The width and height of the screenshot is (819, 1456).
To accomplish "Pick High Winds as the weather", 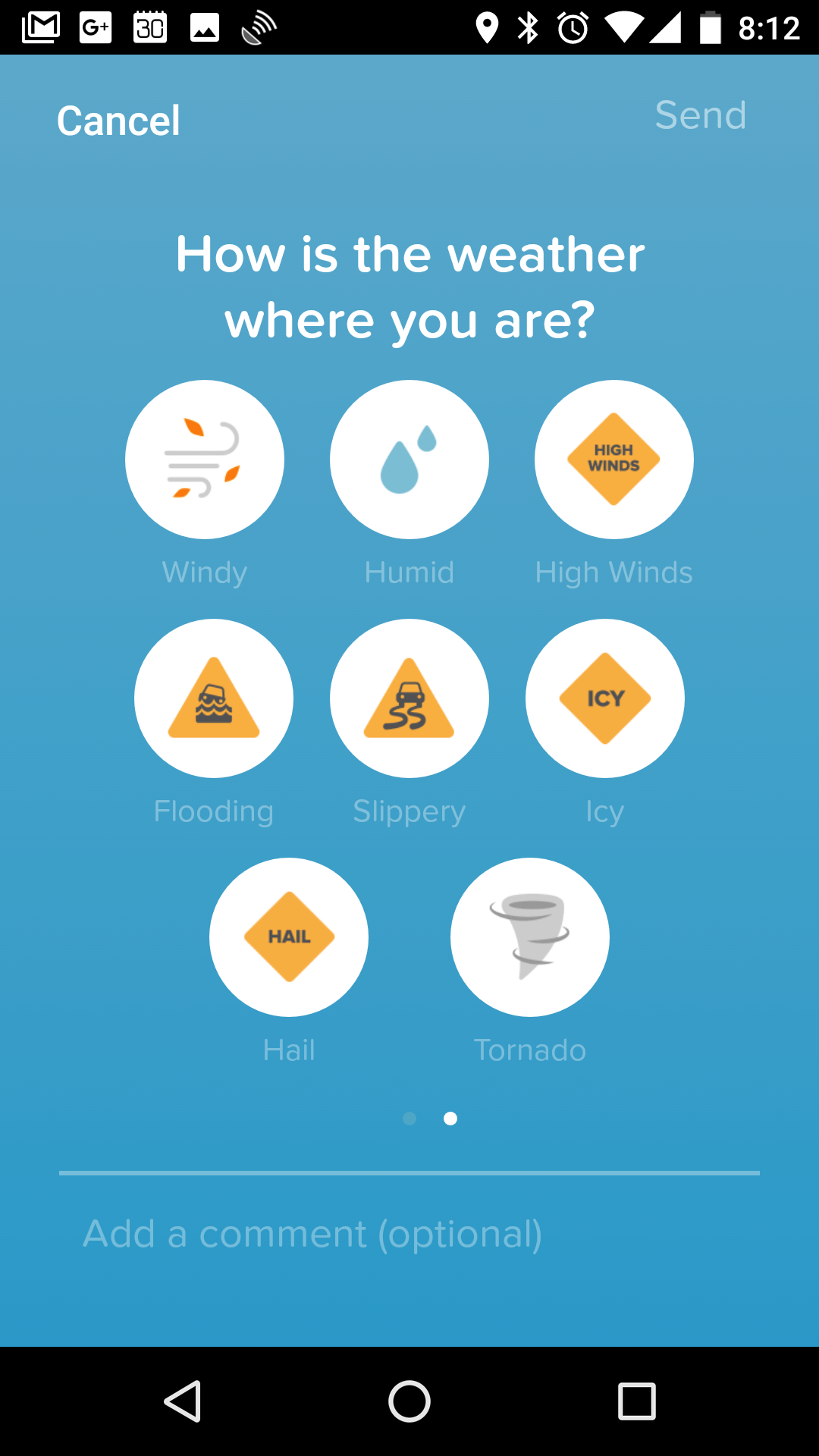I will coord(614,460).
